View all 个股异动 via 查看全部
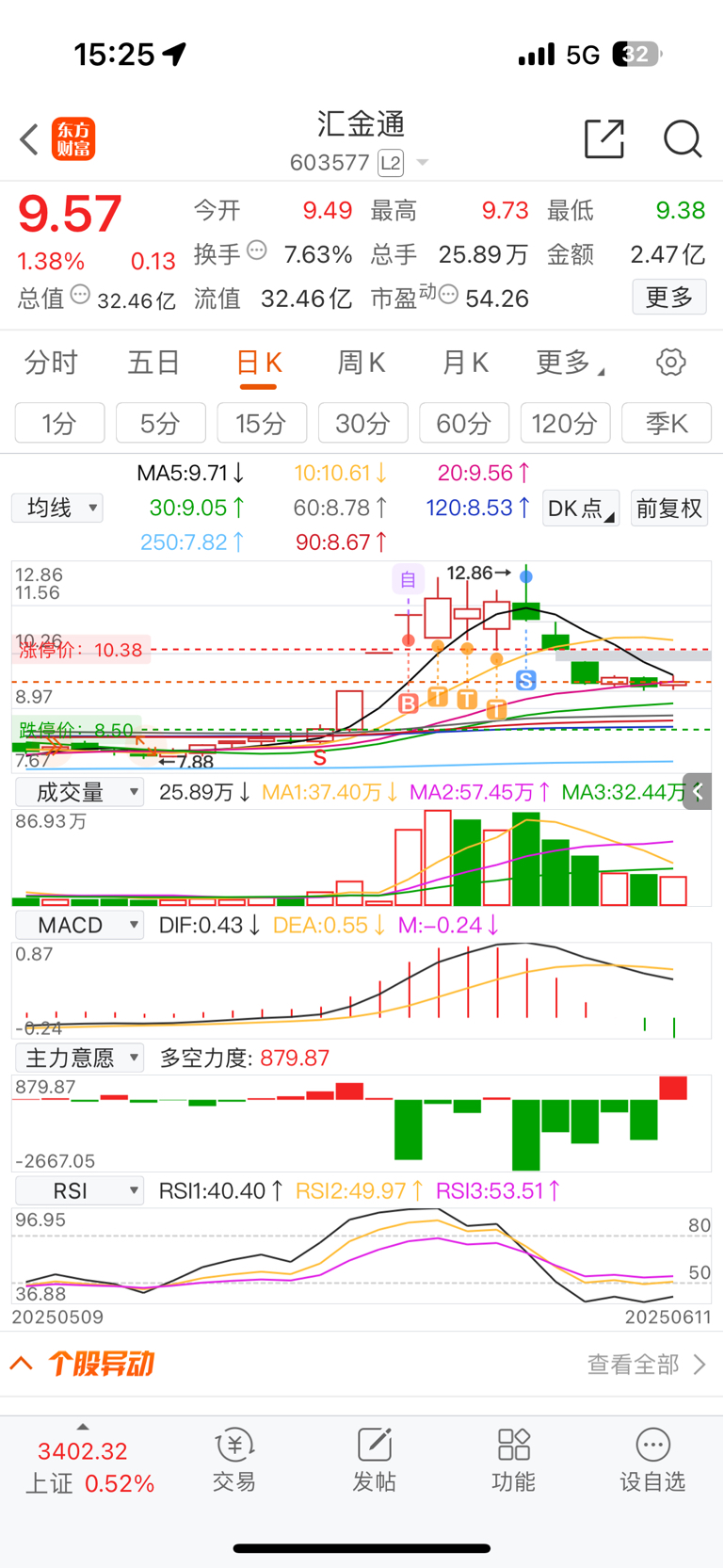 pos(646,1364)
